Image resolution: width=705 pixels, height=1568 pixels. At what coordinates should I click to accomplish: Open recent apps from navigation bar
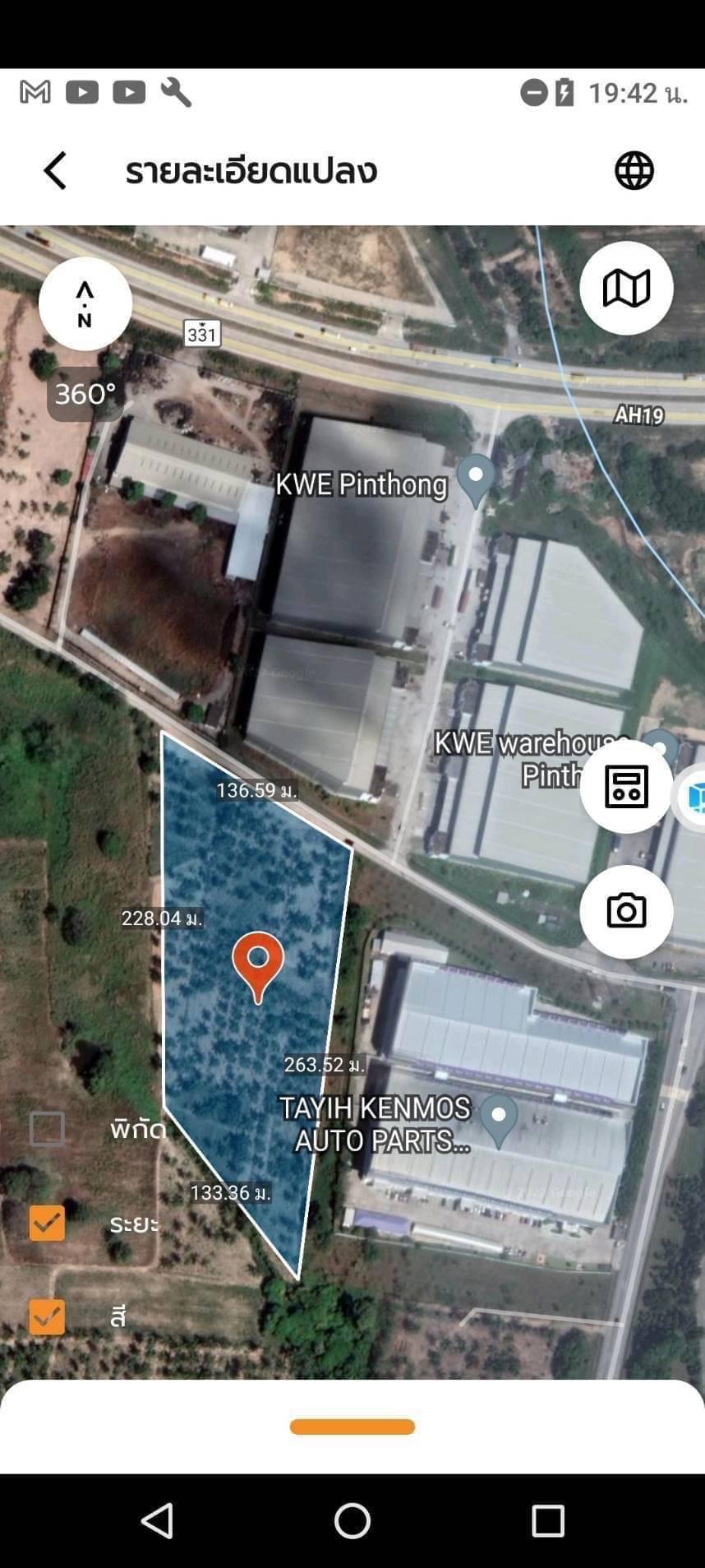click(x=548, y=1521)
